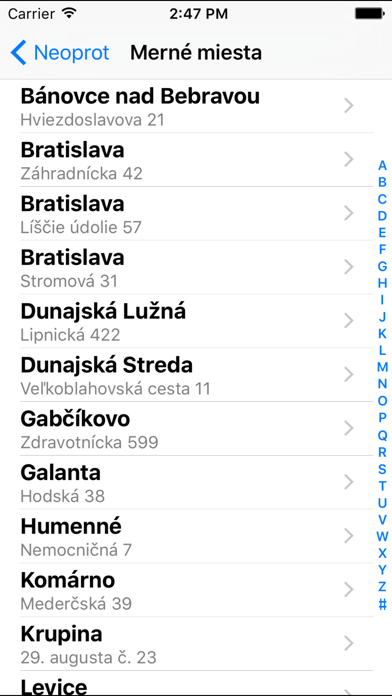Tap the # symbol in index
The height and width of the screenshot is (696, 392).
point(382,604)
